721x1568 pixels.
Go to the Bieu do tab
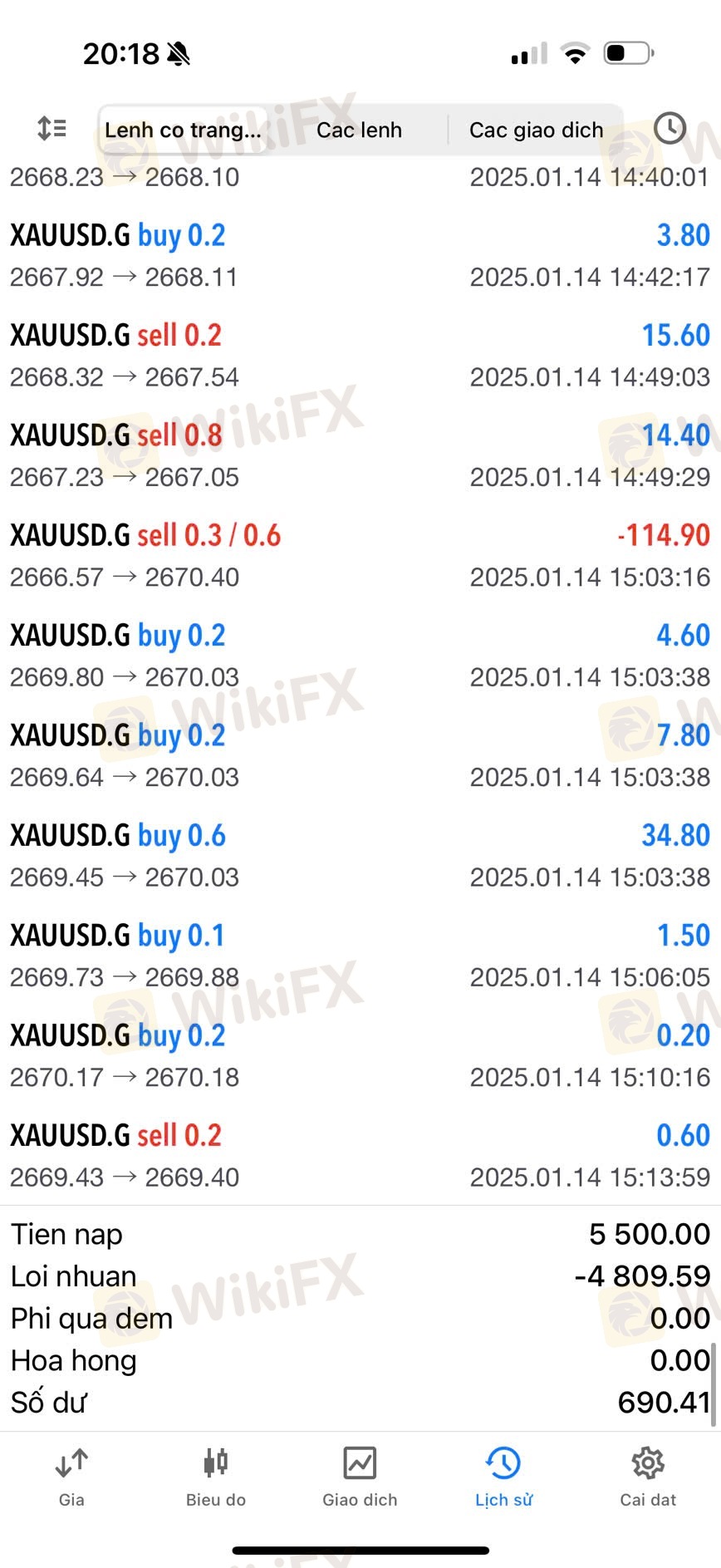(x=216, y=1477)
